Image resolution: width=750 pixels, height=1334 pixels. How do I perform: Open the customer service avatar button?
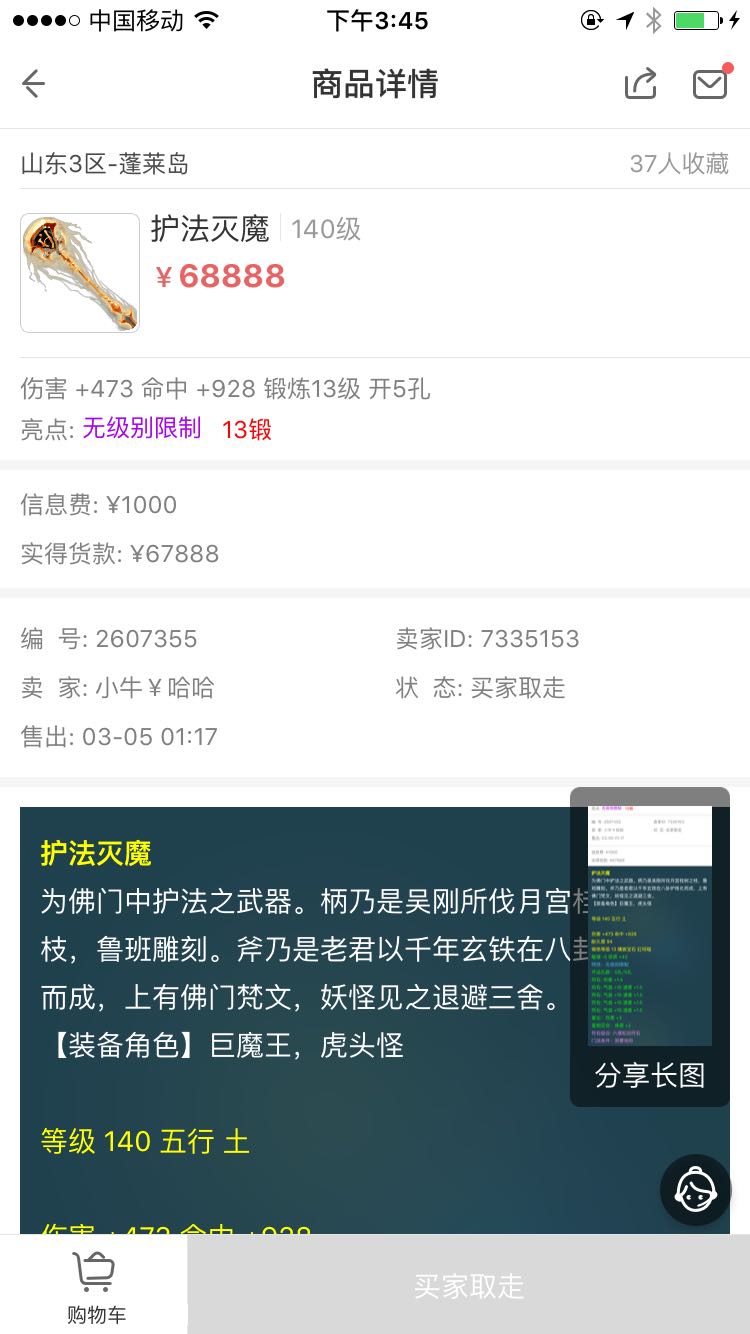(696, 1190)
